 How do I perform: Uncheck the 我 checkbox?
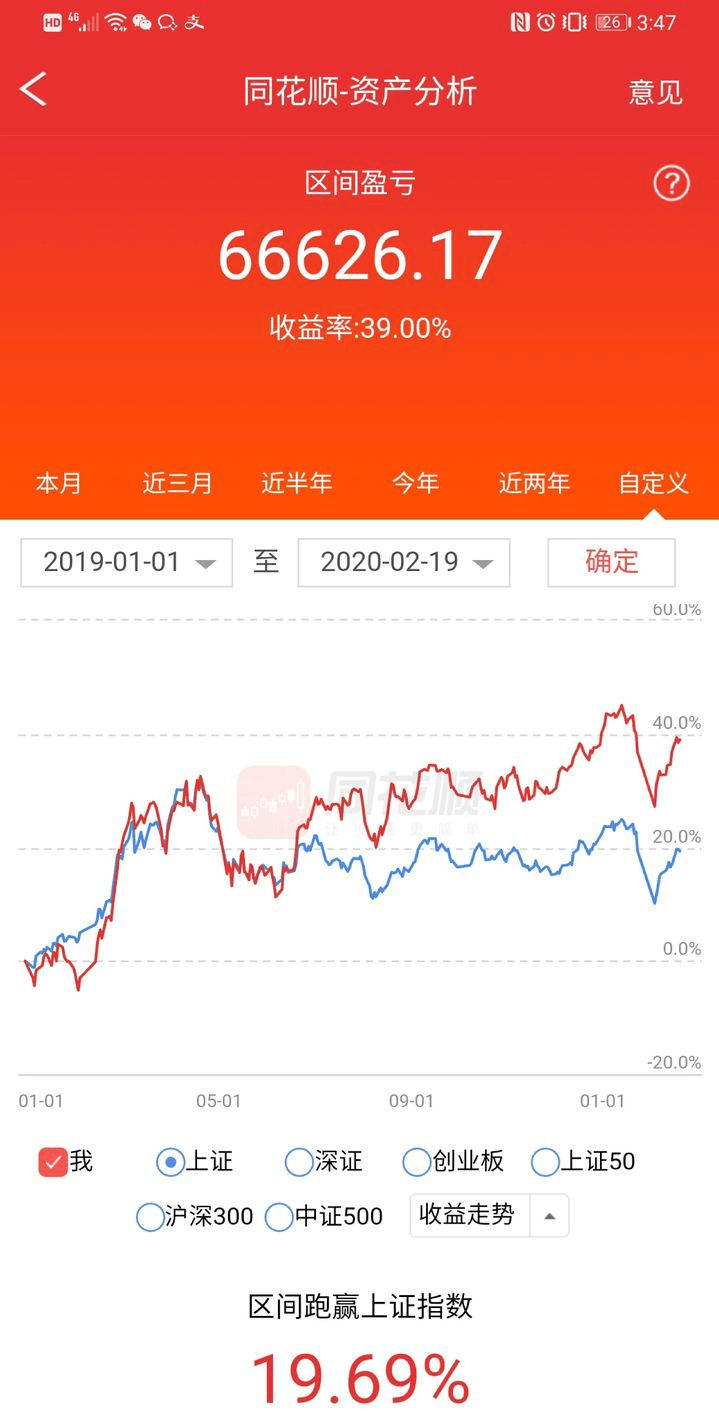pyautogui.click(x=53, y=1162)
